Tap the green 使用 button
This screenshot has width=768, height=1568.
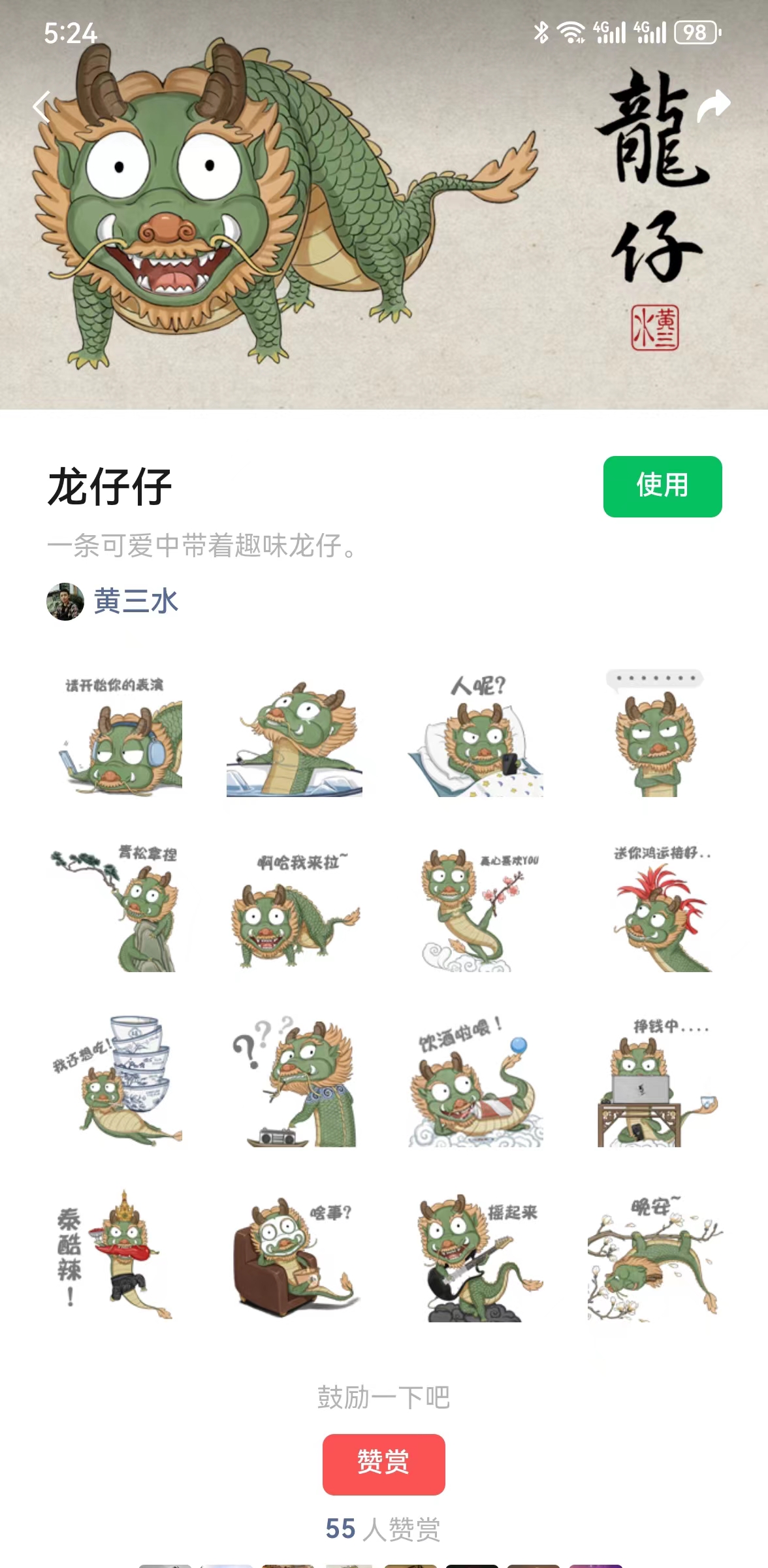point(662,487)
